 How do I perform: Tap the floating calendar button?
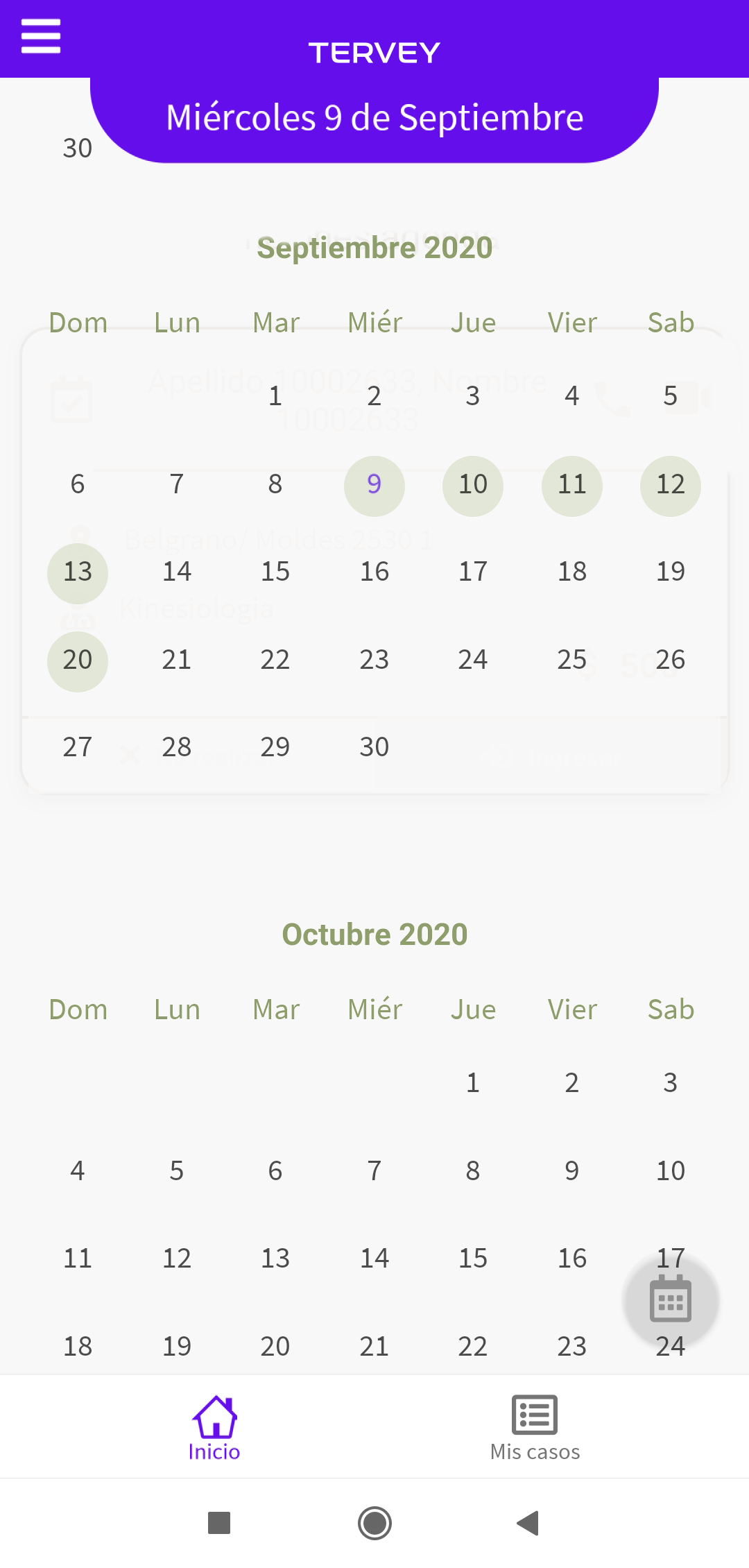pos(671,1298)
